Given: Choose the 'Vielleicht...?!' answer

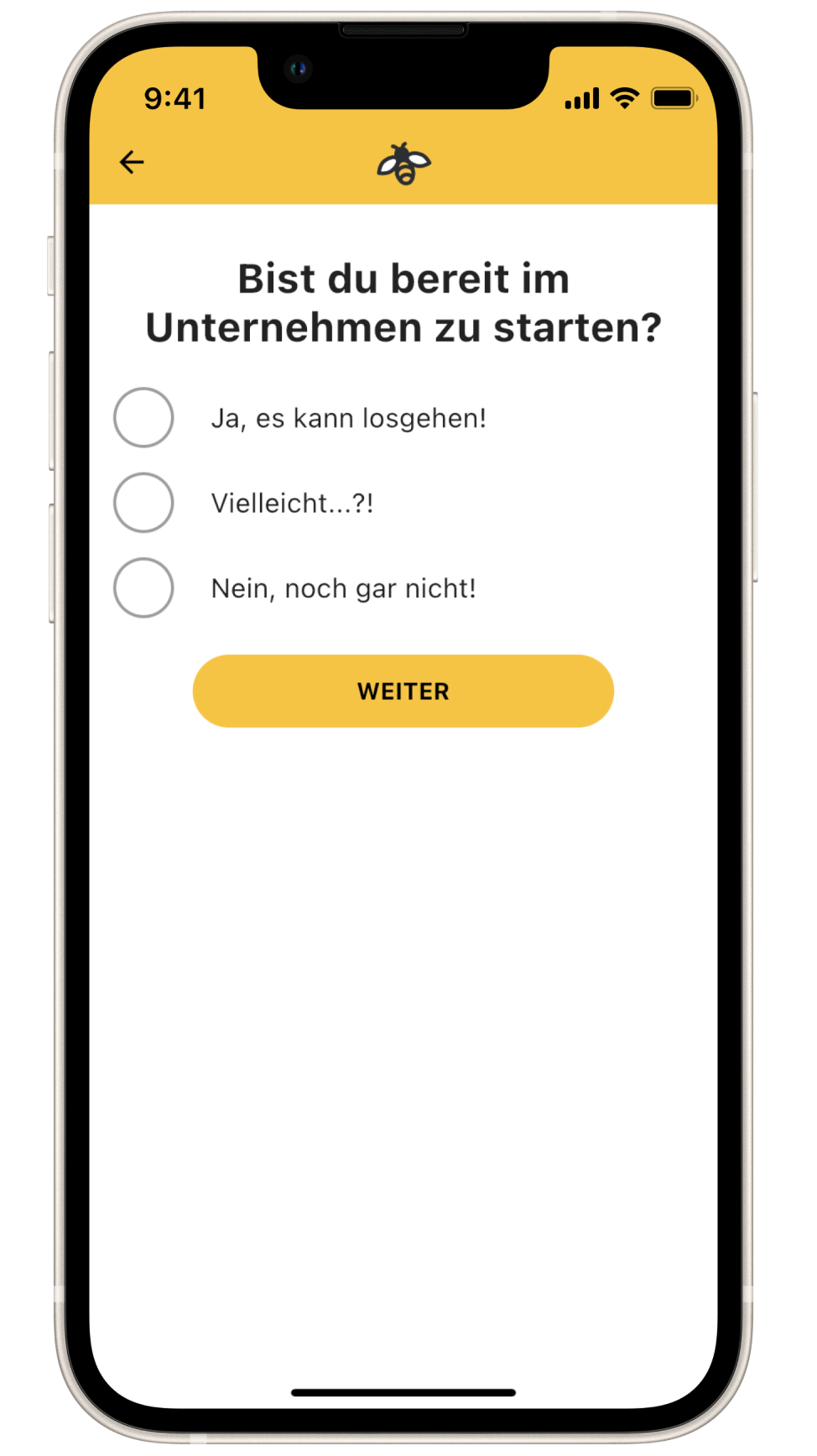Looking at the screenshot, I should pos(143,503).
